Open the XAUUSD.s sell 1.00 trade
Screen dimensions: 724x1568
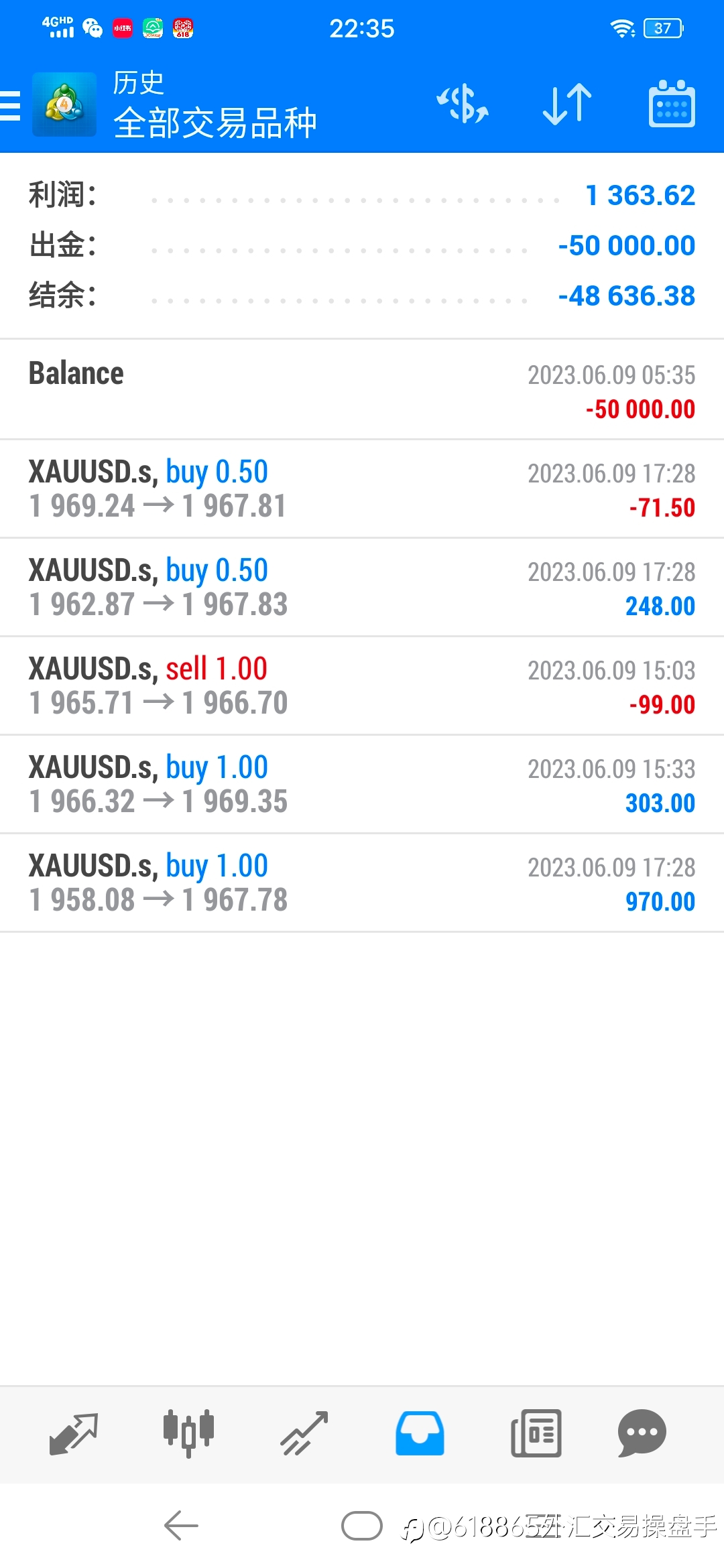[x=362, y=686]
